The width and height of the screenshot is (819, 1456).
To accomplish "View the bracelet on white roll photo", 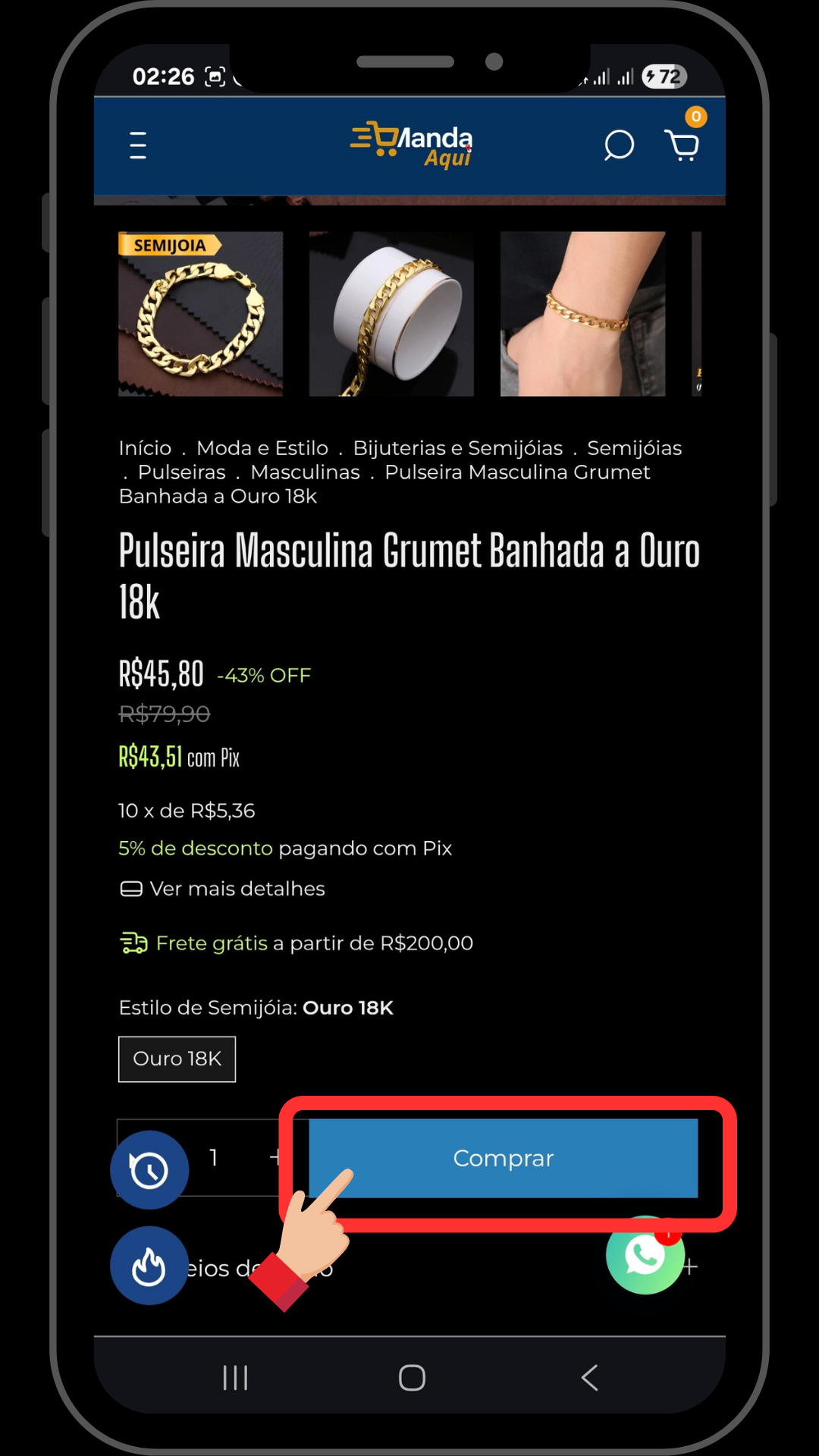I will pos(391,314).
